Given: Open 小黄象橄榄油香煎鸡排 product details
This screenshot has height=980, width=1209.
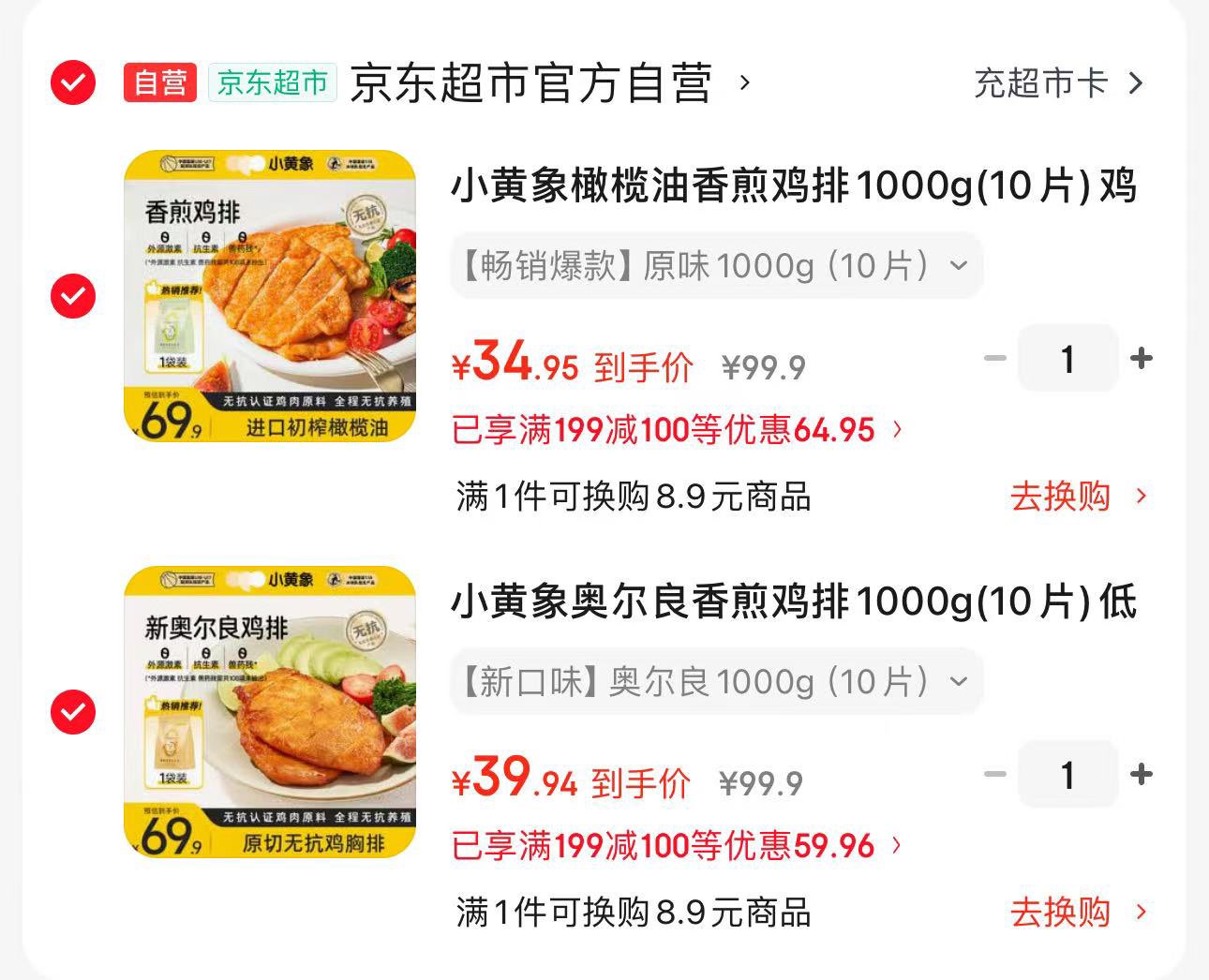Looking at the screenshot, I should 793,186.
